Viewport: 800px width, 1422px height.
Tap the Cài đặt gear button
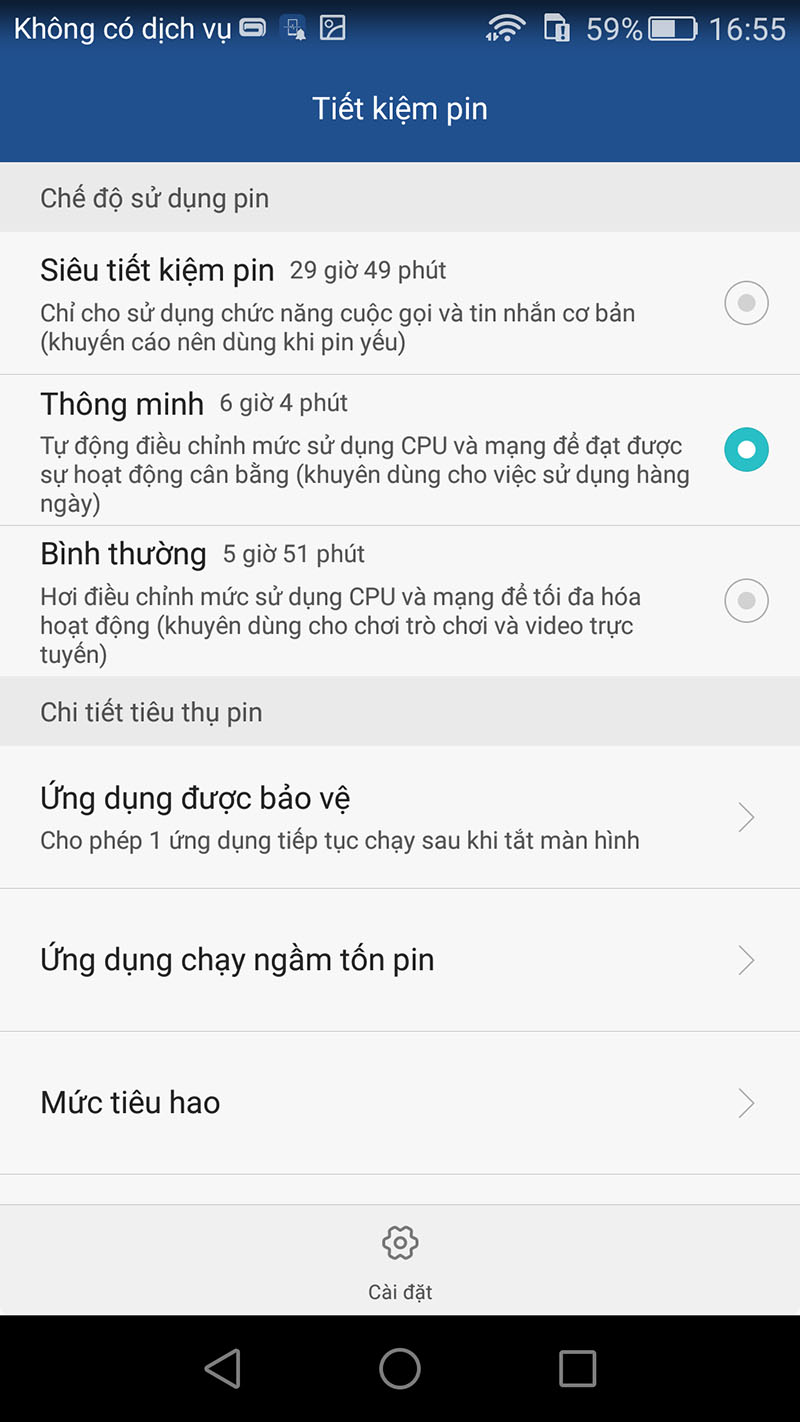pos(400,1260)
